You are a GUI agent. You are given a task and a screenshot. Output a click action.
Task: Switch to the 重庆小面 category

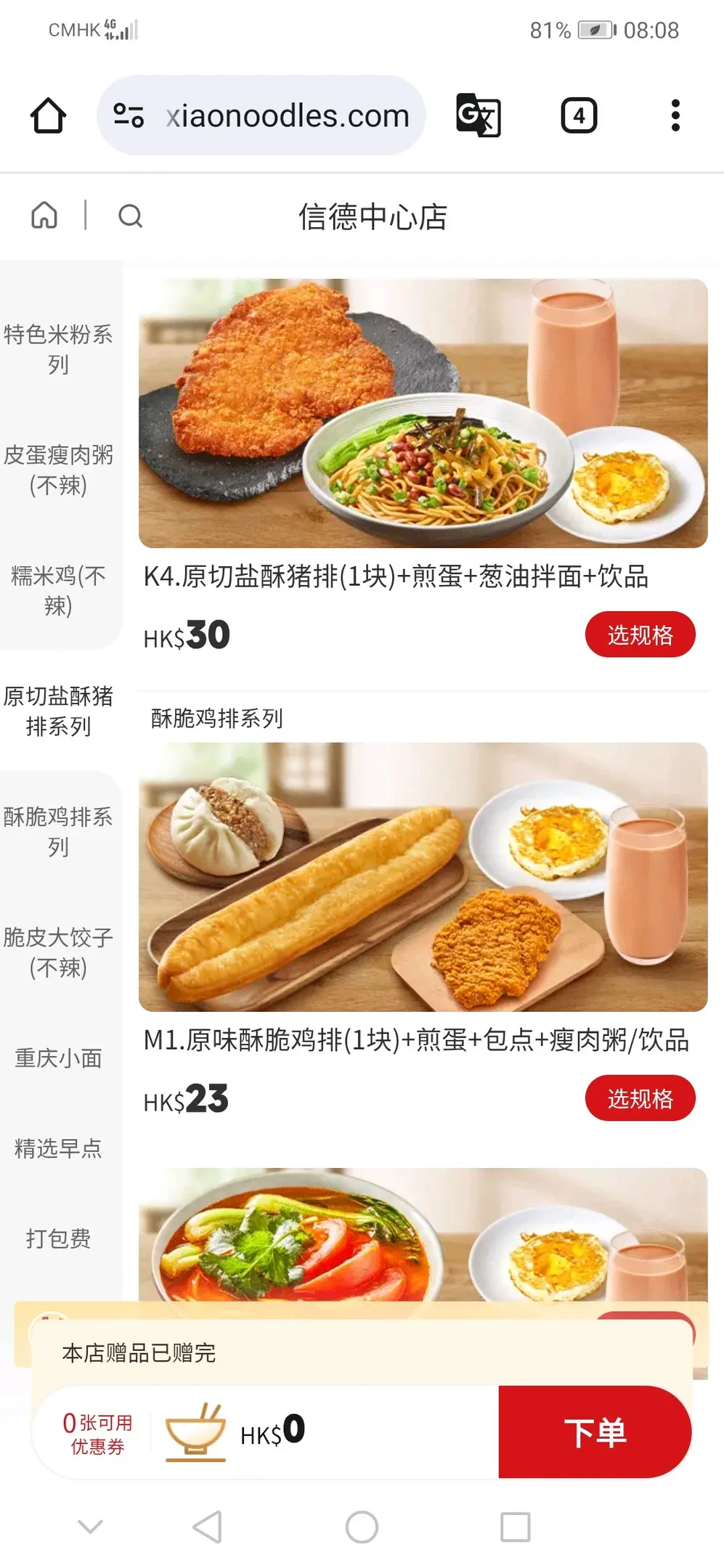coord(58,1058)
